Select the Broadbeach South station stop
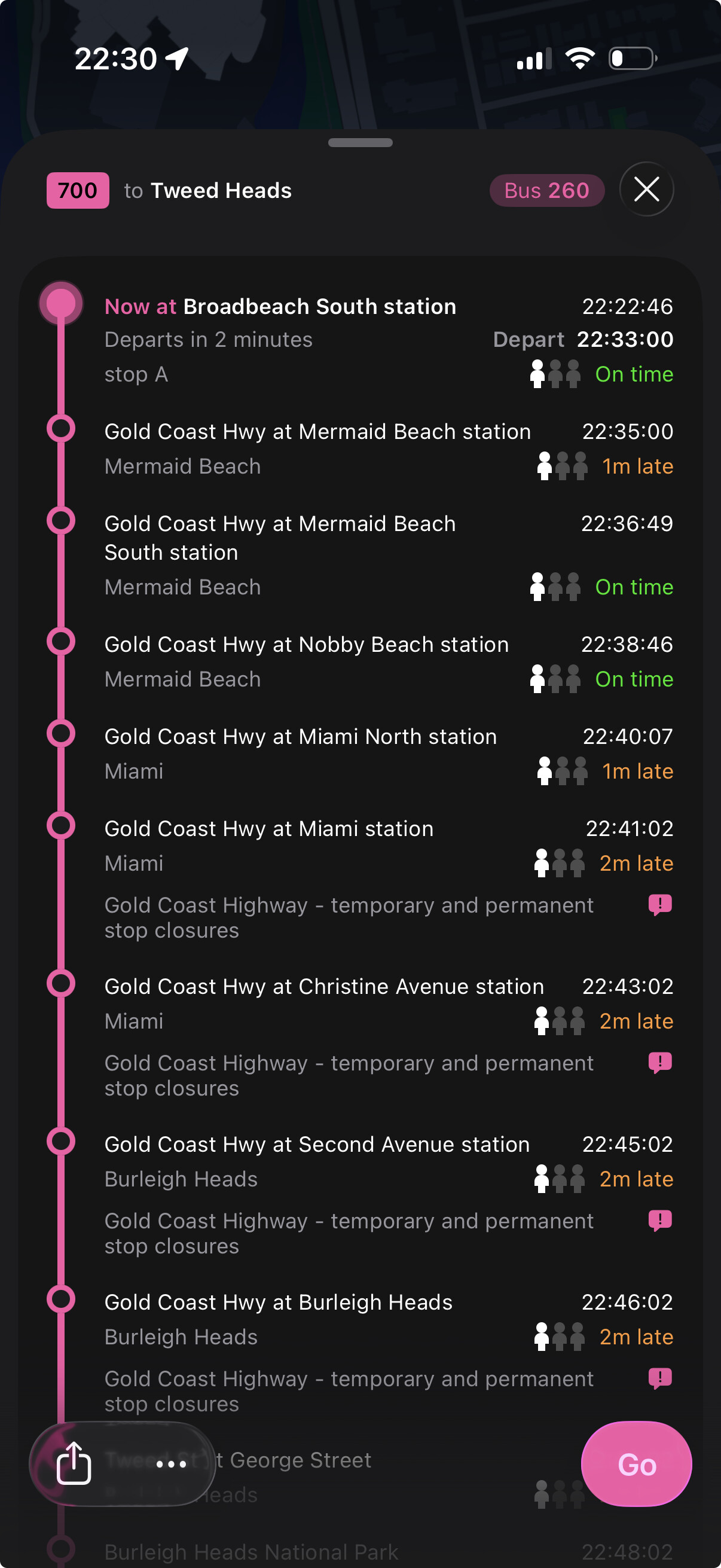Viewport: 721px width, 1568px height. coord(360,340)
